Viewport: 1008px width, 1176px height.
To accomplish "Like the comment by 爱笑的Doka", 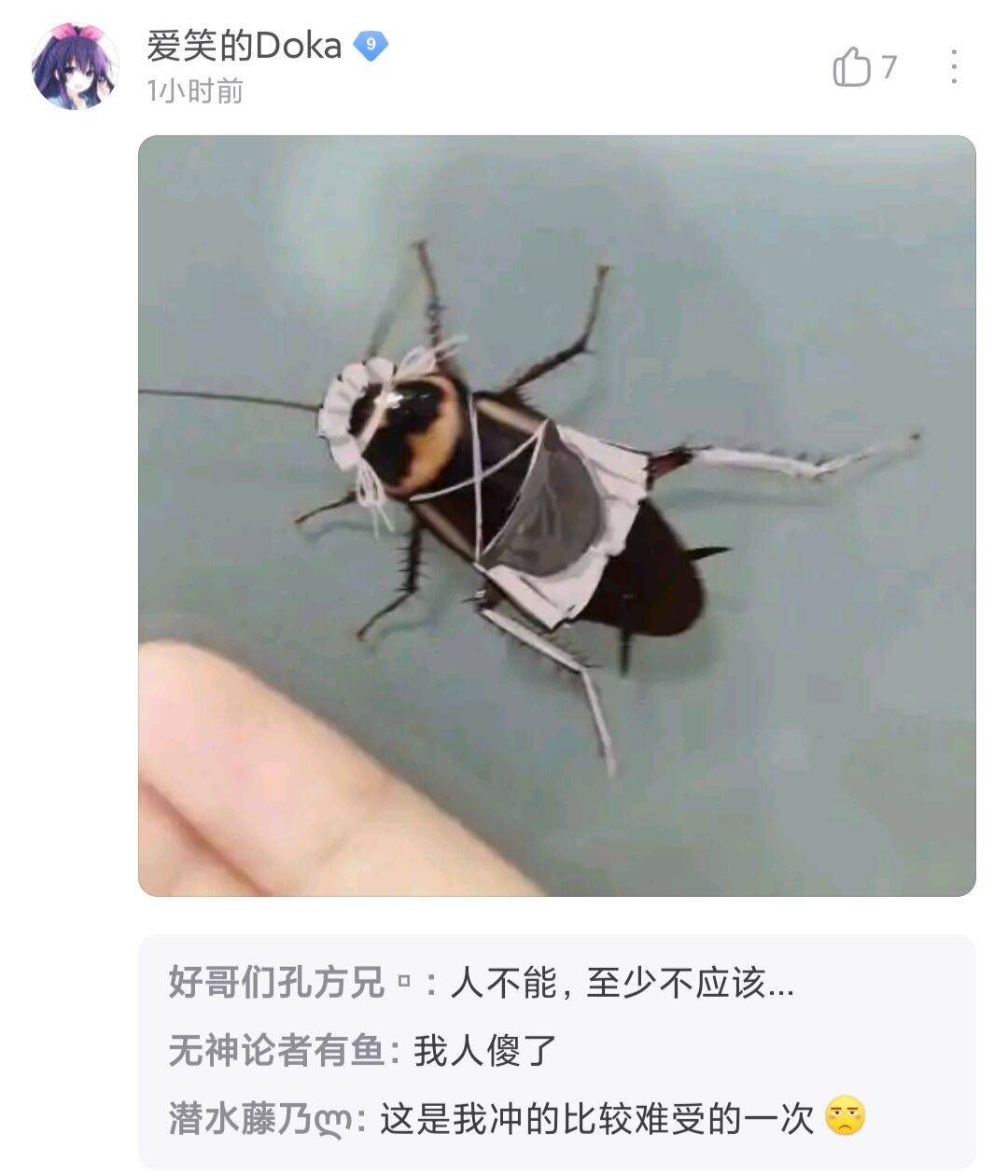I will click(x=864, y=68).
